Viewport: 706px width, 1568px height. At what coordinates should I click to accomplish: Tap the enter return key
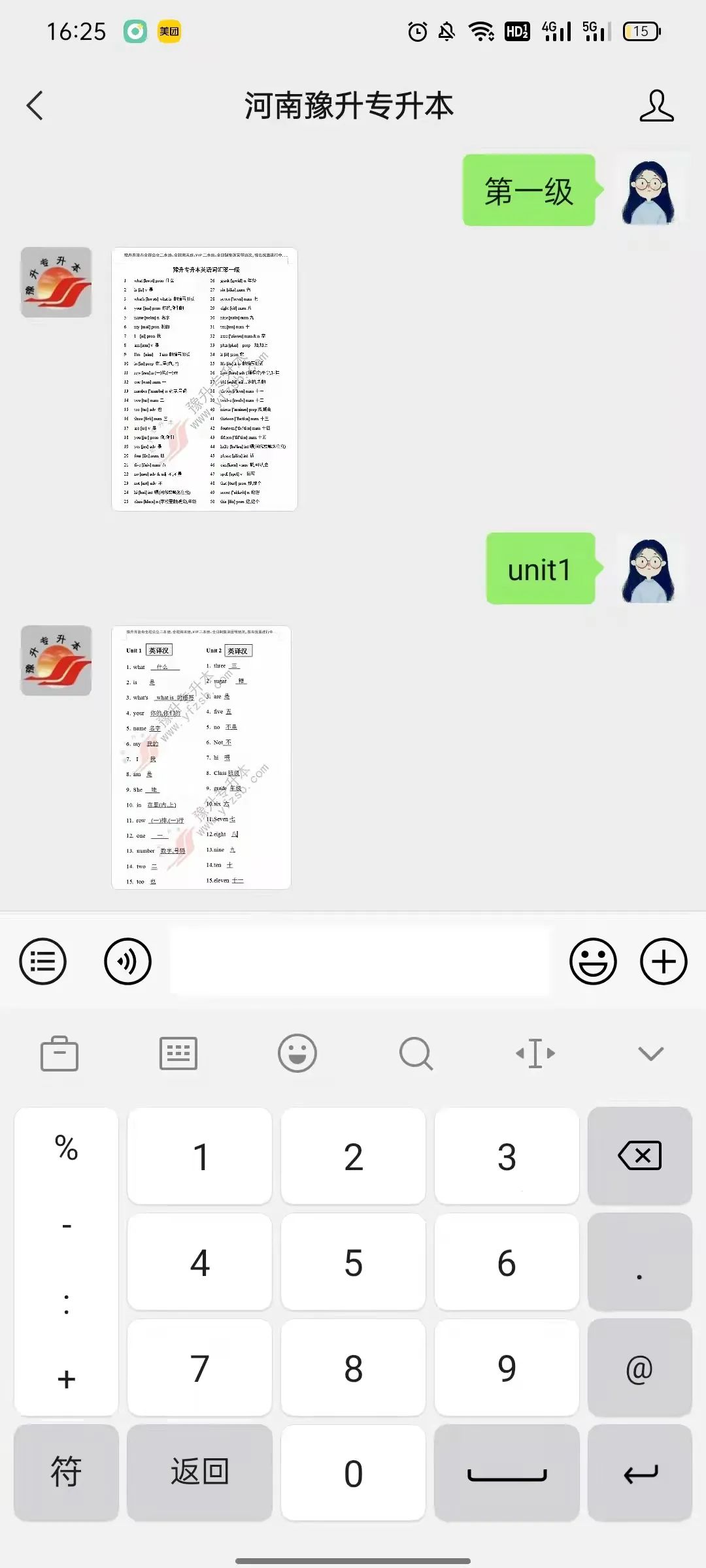(x=639, y=1473)
